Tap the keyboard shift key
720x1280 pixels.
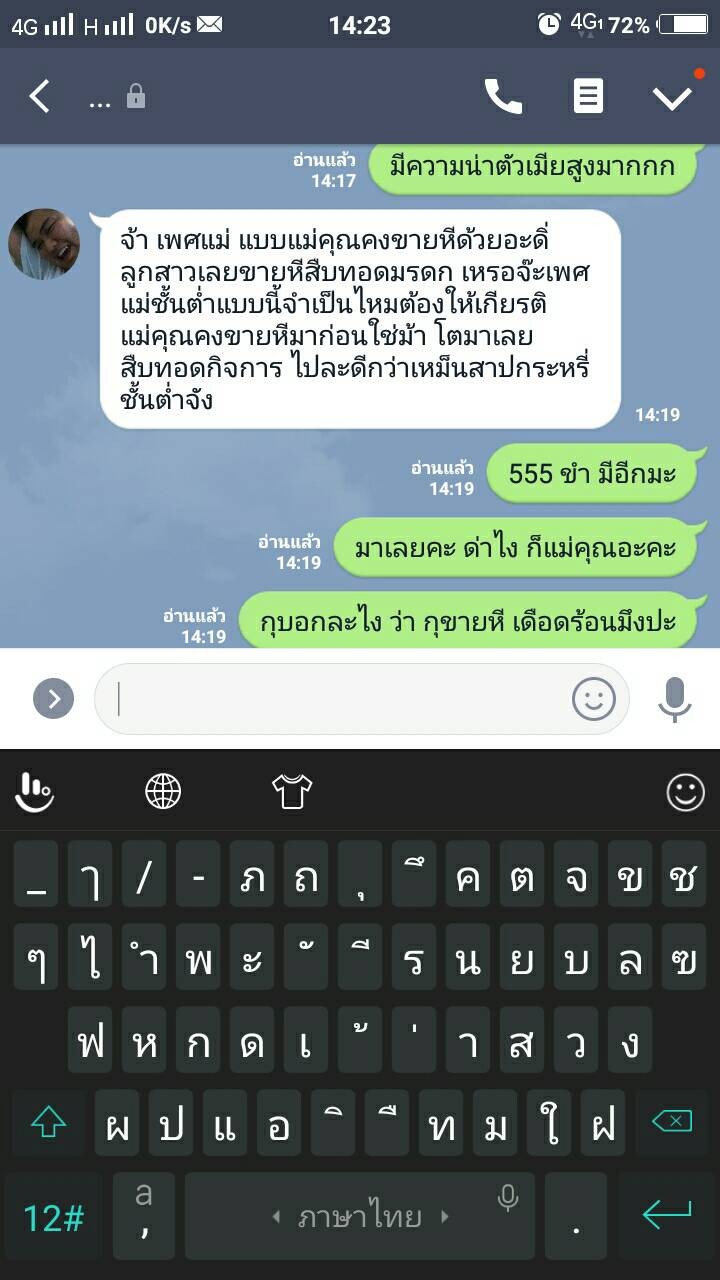(48, 1122)
